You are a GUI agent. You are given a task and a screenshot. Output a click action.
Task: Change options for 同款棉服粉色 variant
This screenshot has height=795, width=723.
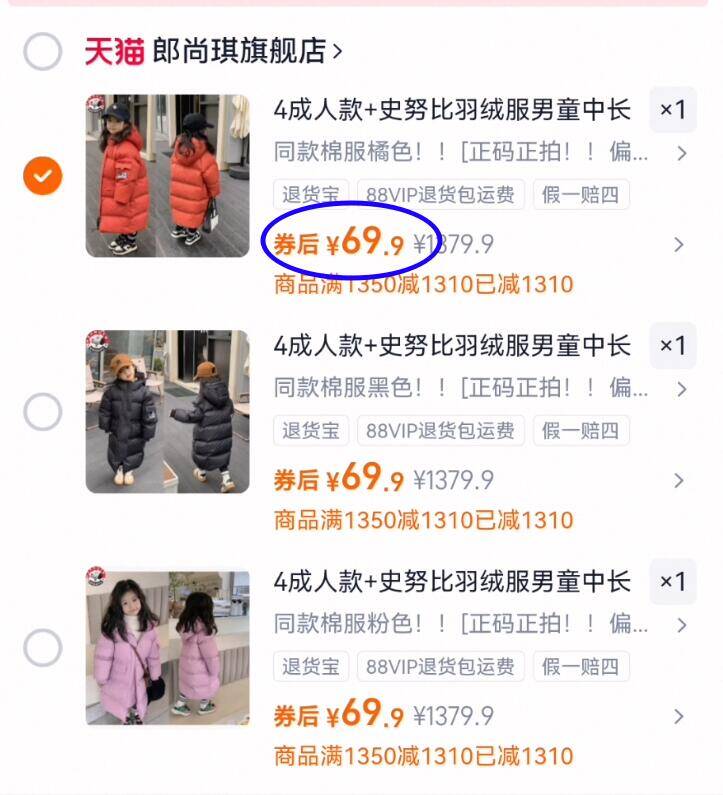coord(480,624)
